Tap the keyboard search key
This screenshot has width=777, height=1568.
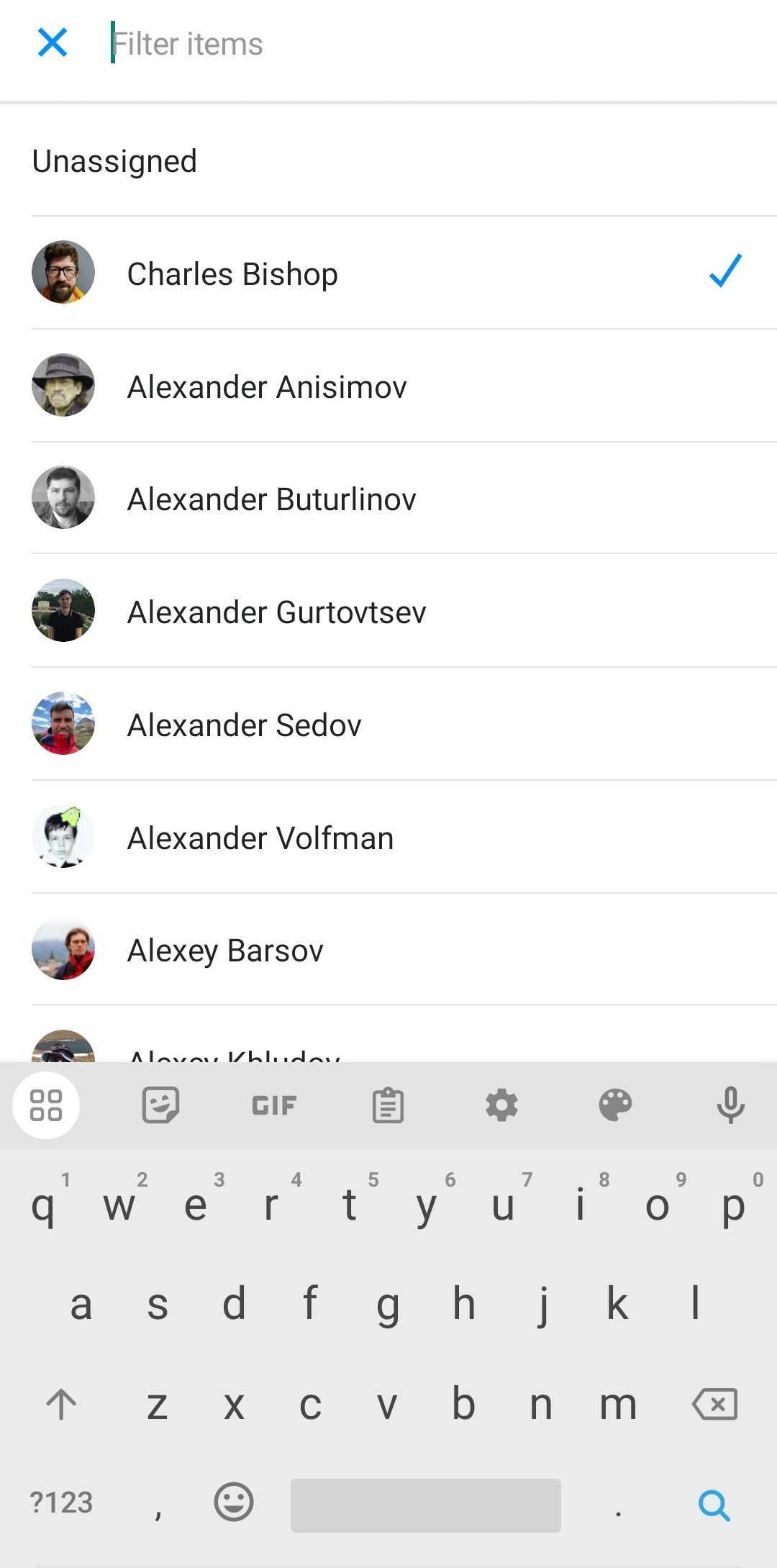714,1504
